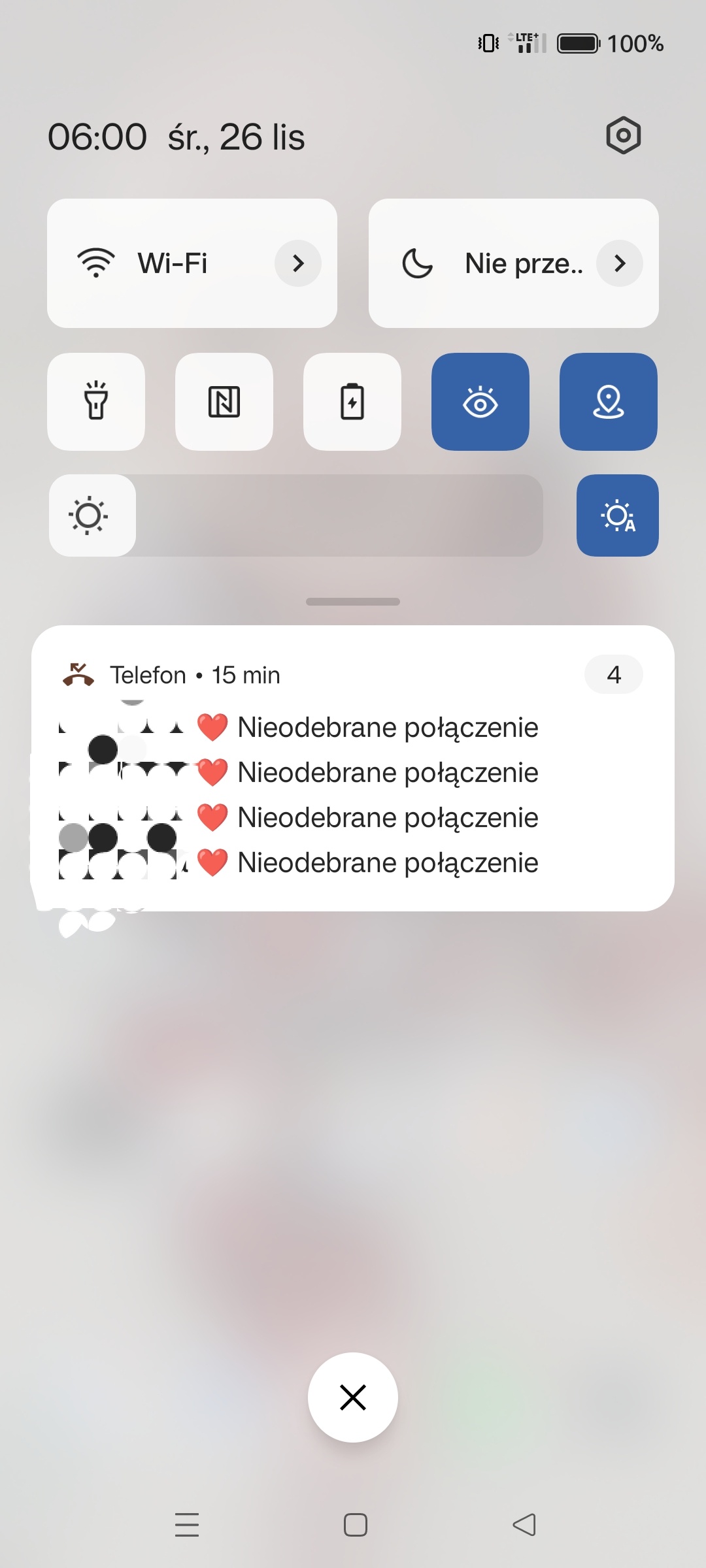Turn off location tile

[x=609, y=402]
